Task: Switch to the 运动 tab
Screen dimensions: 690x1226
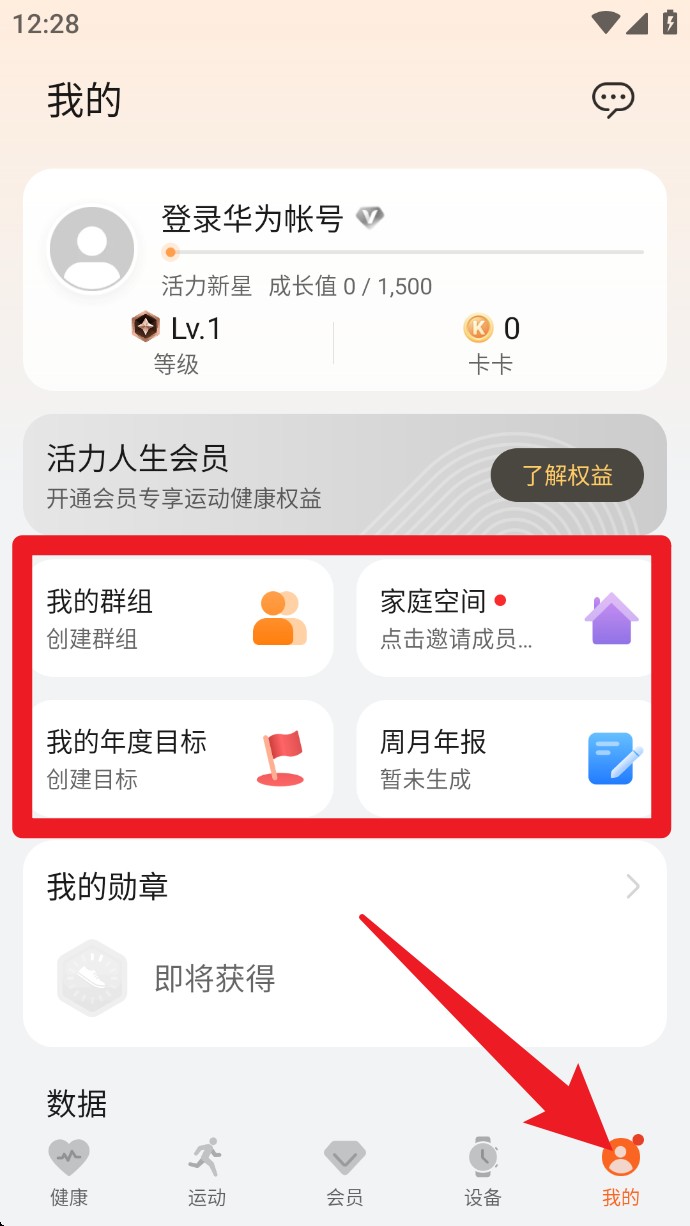Action: (x=206, y=1172)
